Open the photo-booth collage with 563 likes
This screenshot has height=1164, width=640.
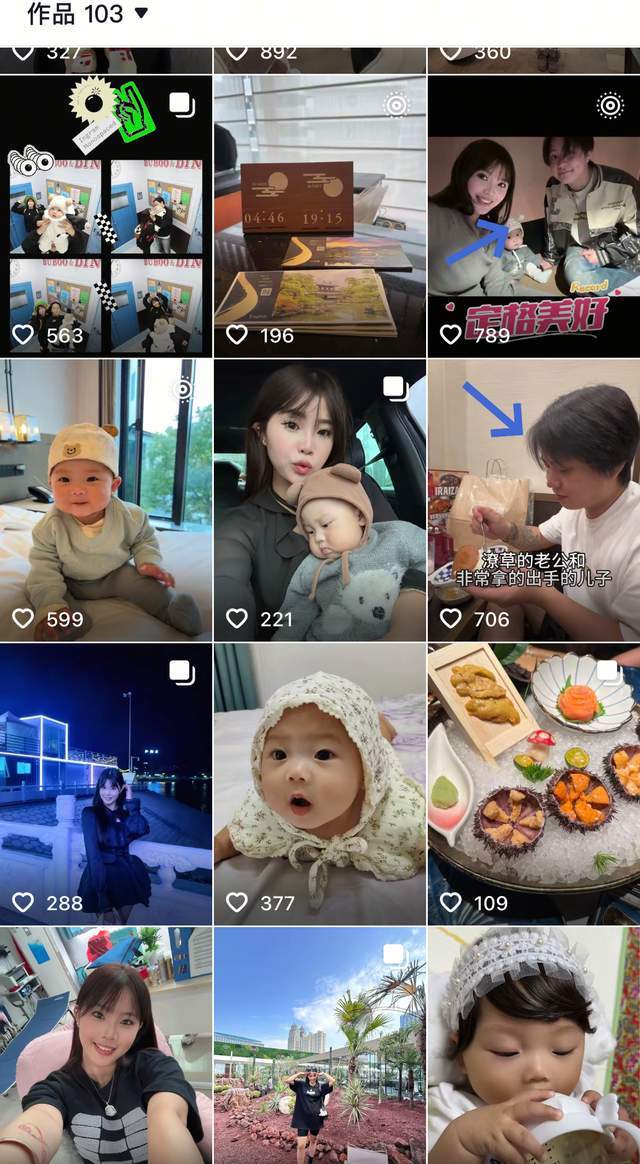106,215
